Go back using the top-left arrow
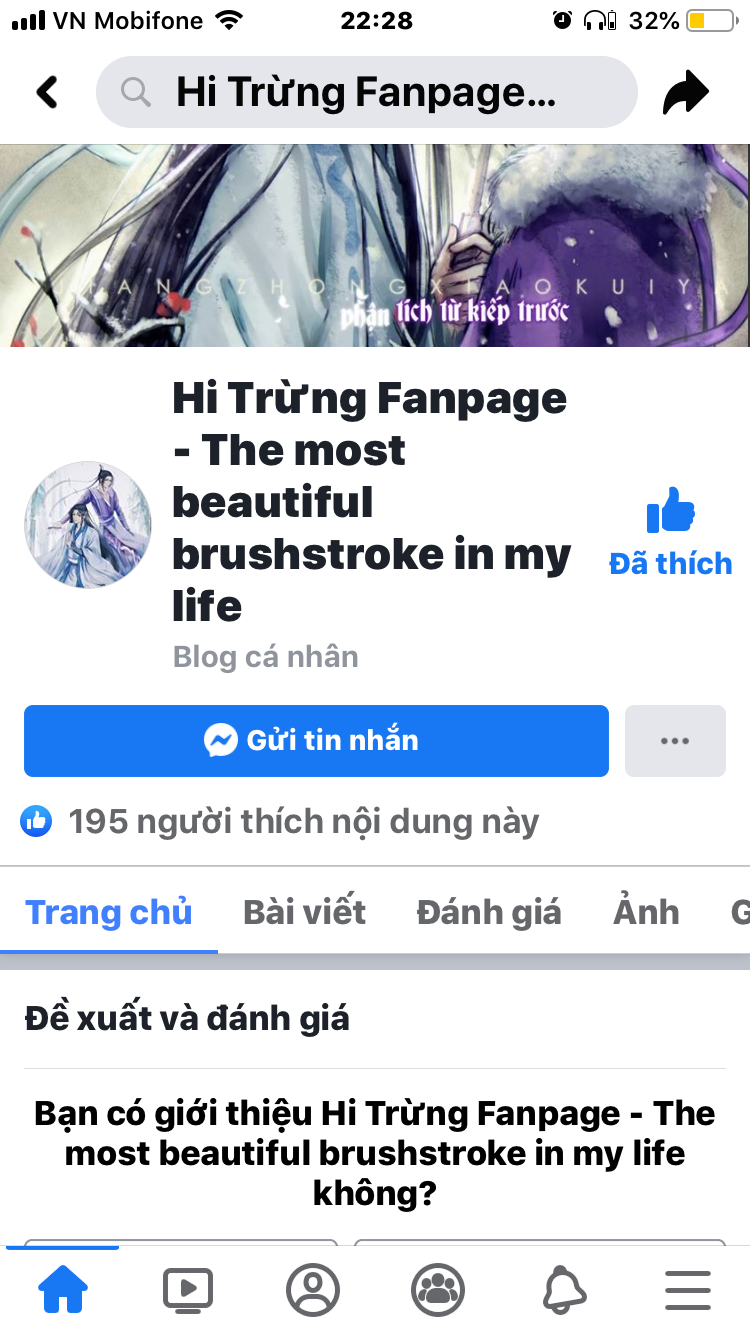This screenshot has width=750, height=1334. 47,93
